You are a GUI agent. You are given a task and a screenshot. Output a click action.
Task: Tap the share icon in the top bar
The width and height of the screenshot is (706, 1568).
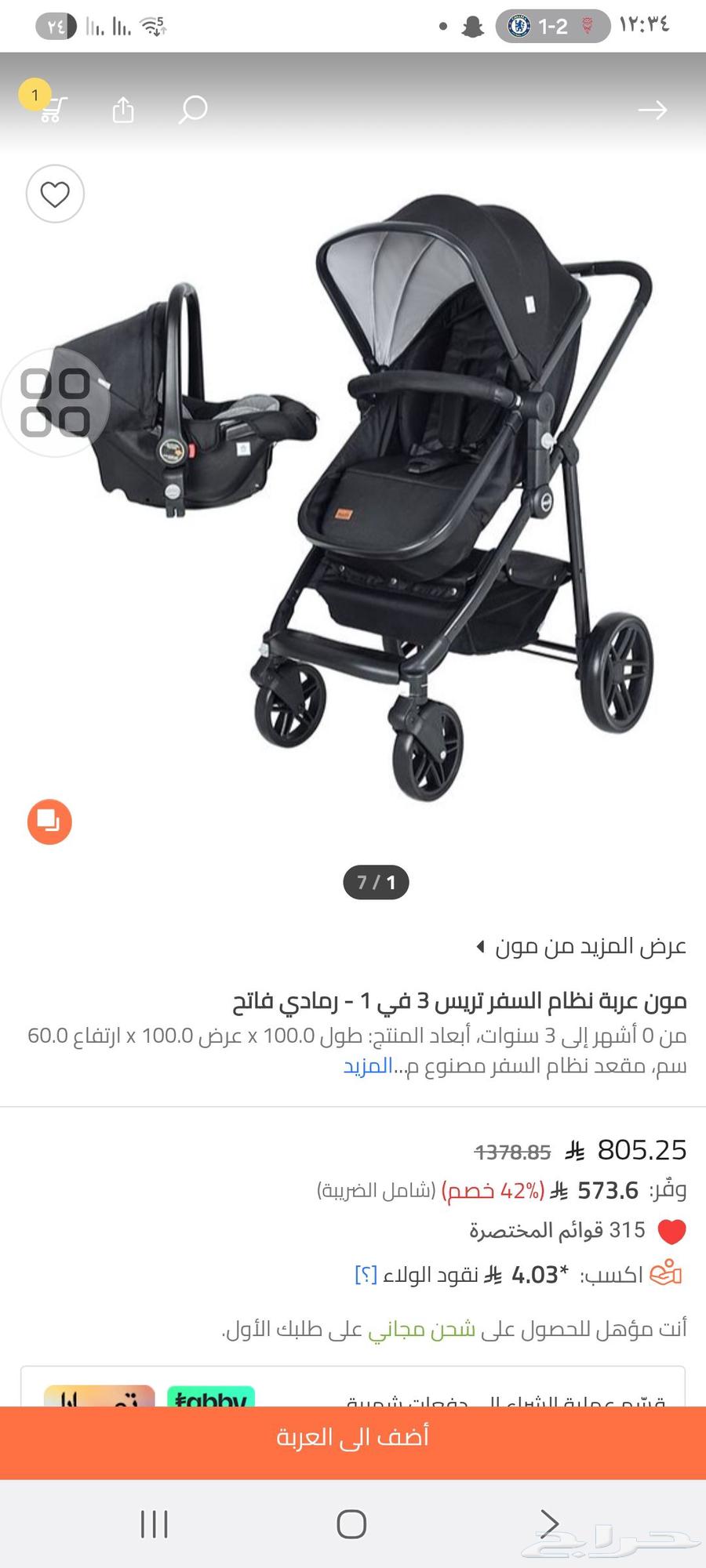point(122,110)
